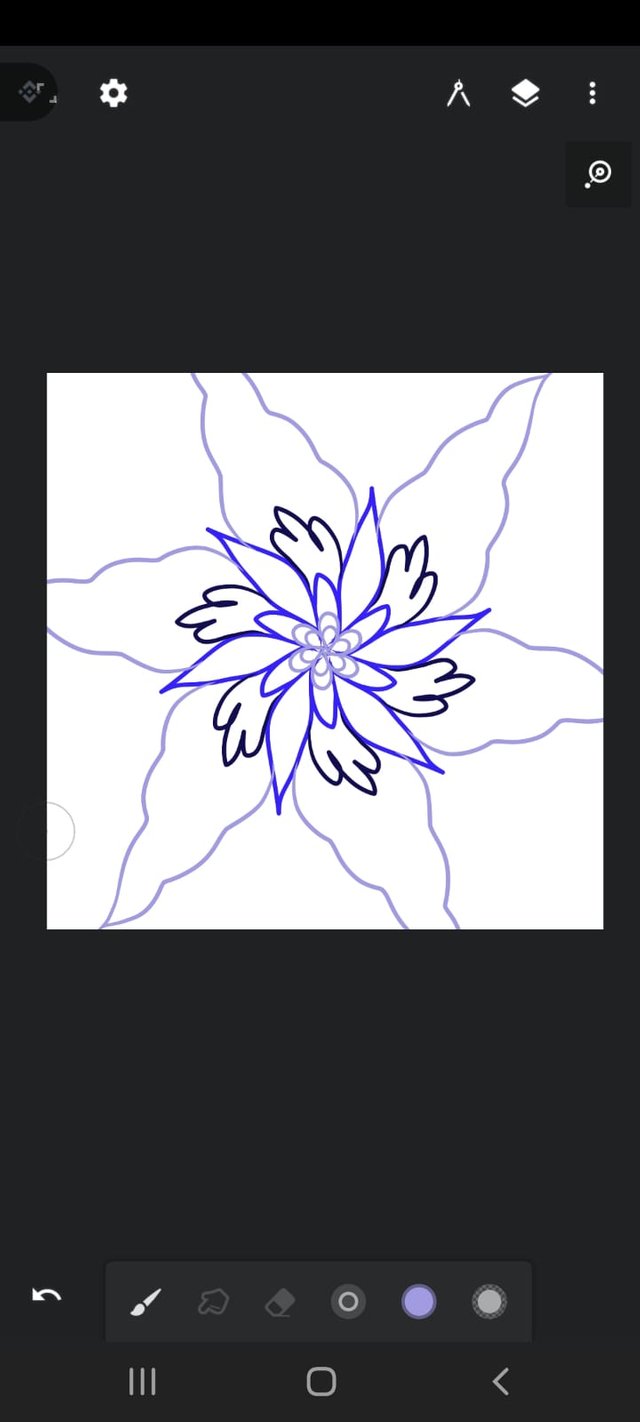The image size is (640, 1422).
Task: Open the layers panel
Action: pyautogui.click(x=525, y=94)
